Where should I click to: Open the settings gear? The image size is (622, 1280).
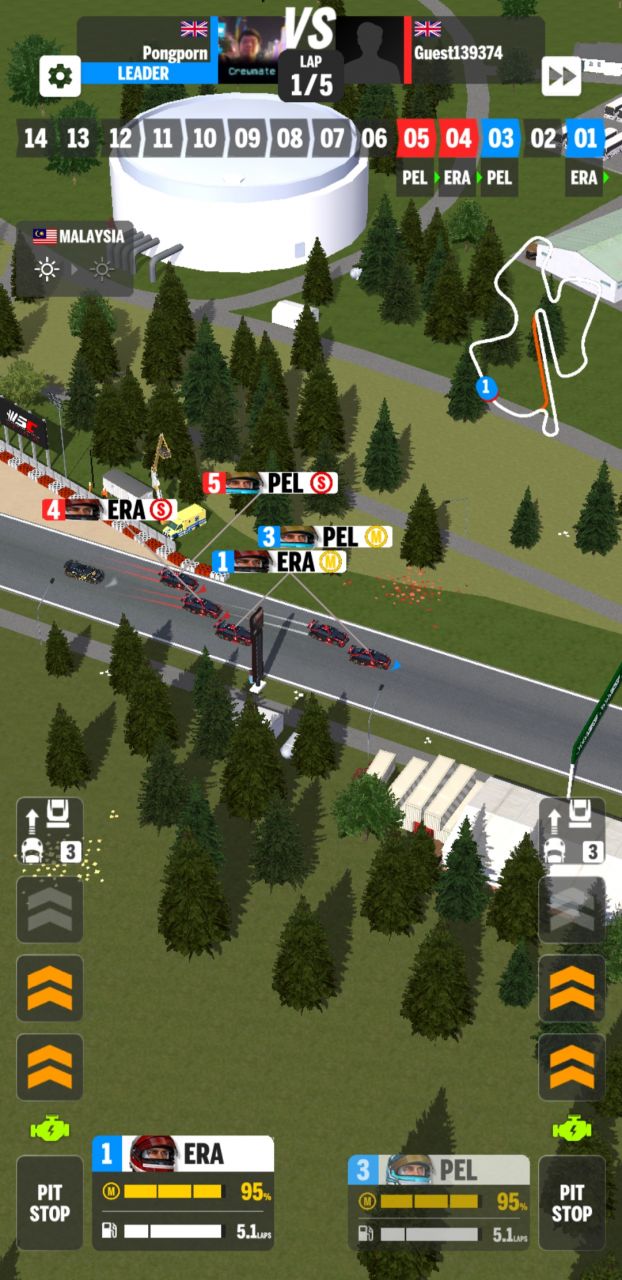tap(60, 77)
